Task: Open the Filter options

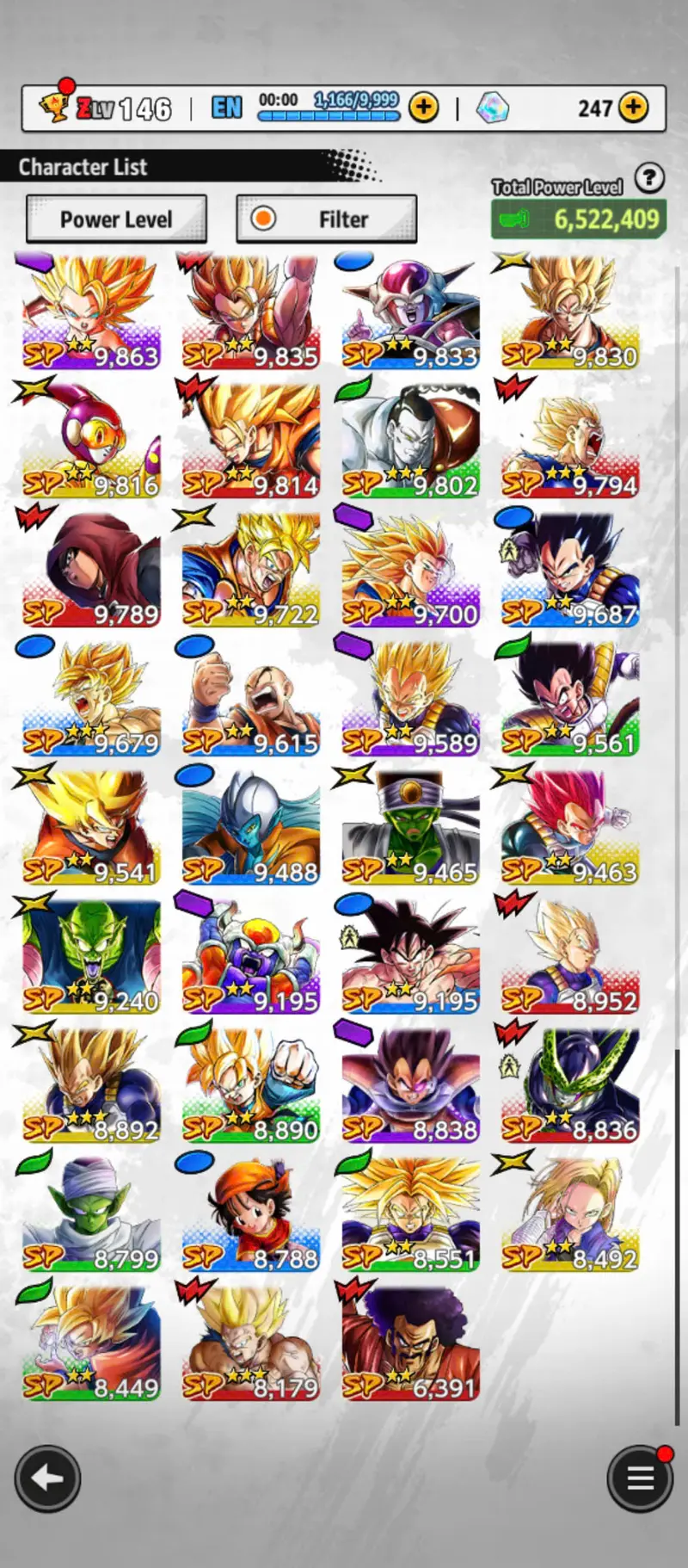Action: [327, 219]
